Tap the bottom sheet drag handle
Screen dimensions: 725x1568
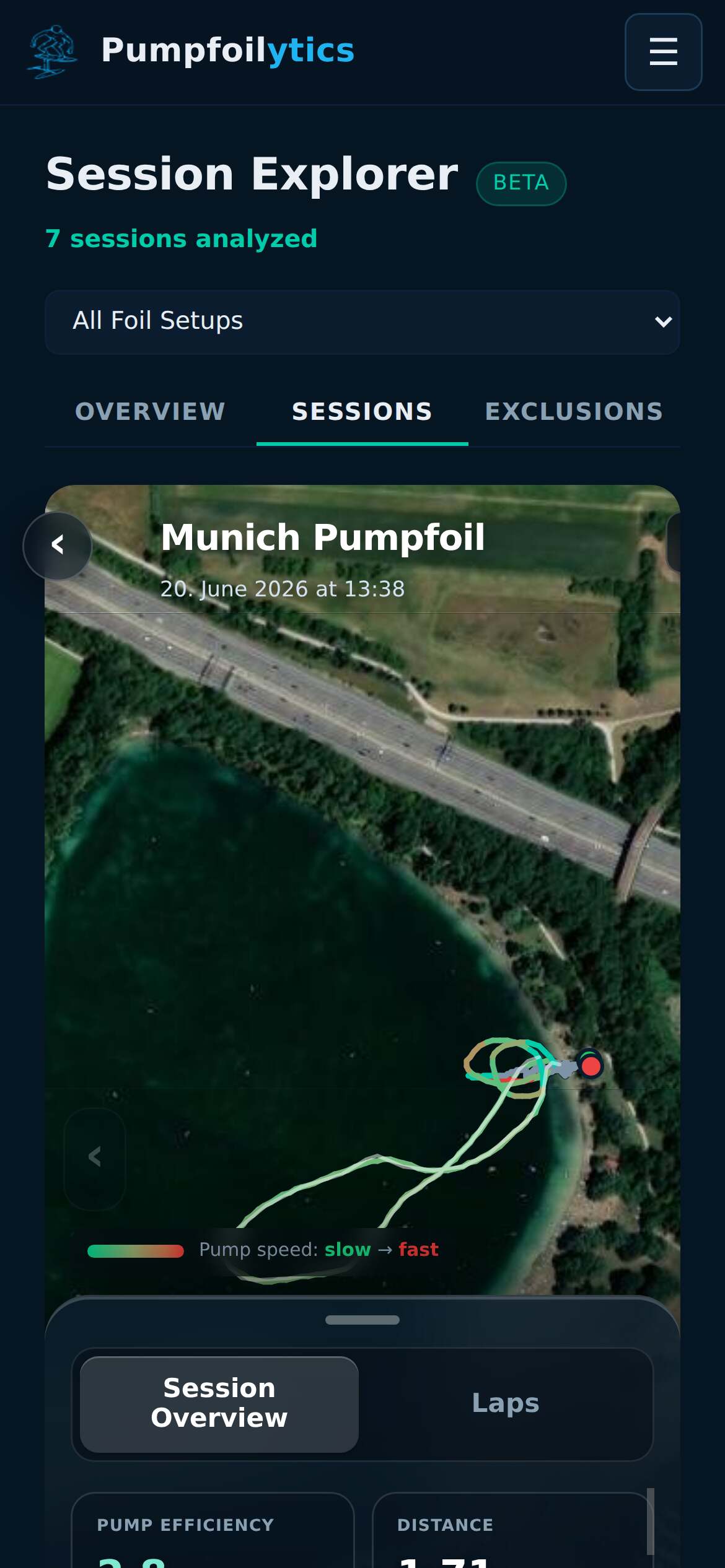(362, 1320)
